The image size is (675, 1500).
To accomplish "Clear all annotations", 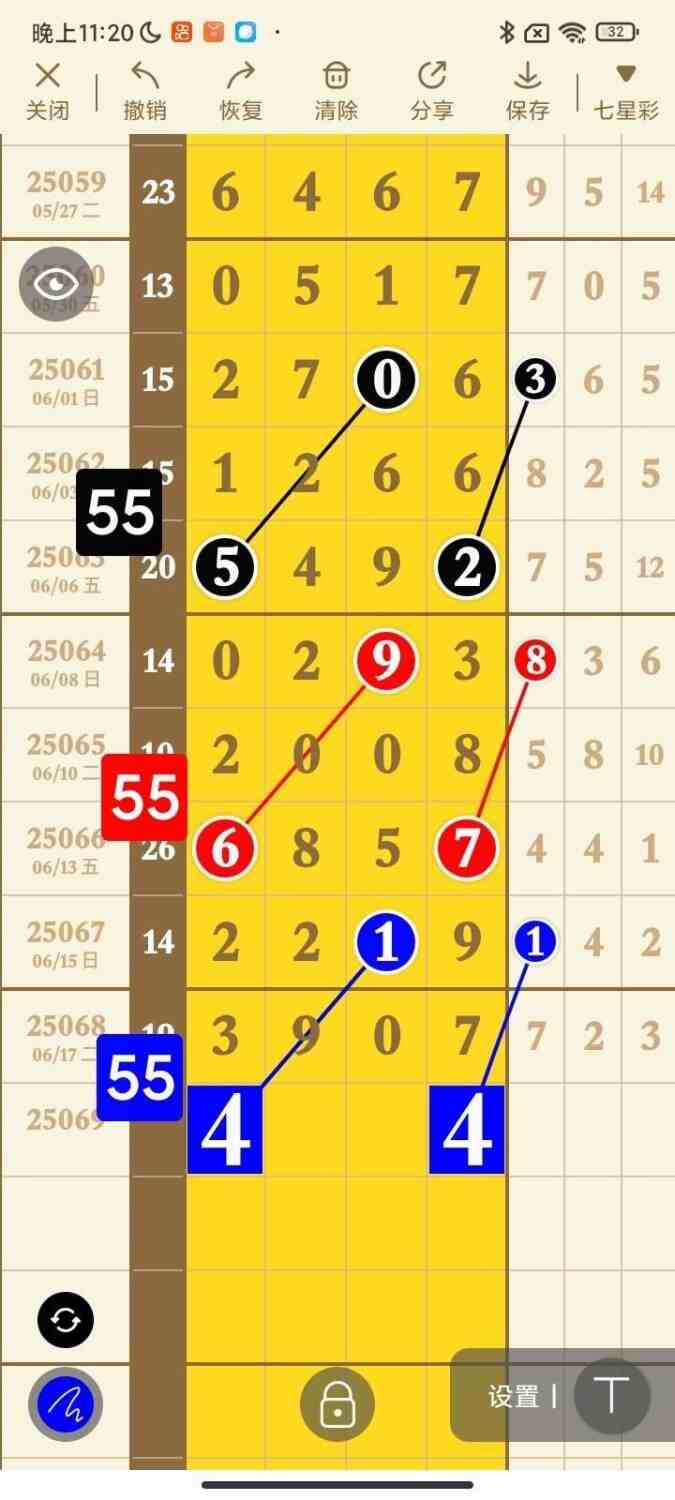I will click(336, 91).
